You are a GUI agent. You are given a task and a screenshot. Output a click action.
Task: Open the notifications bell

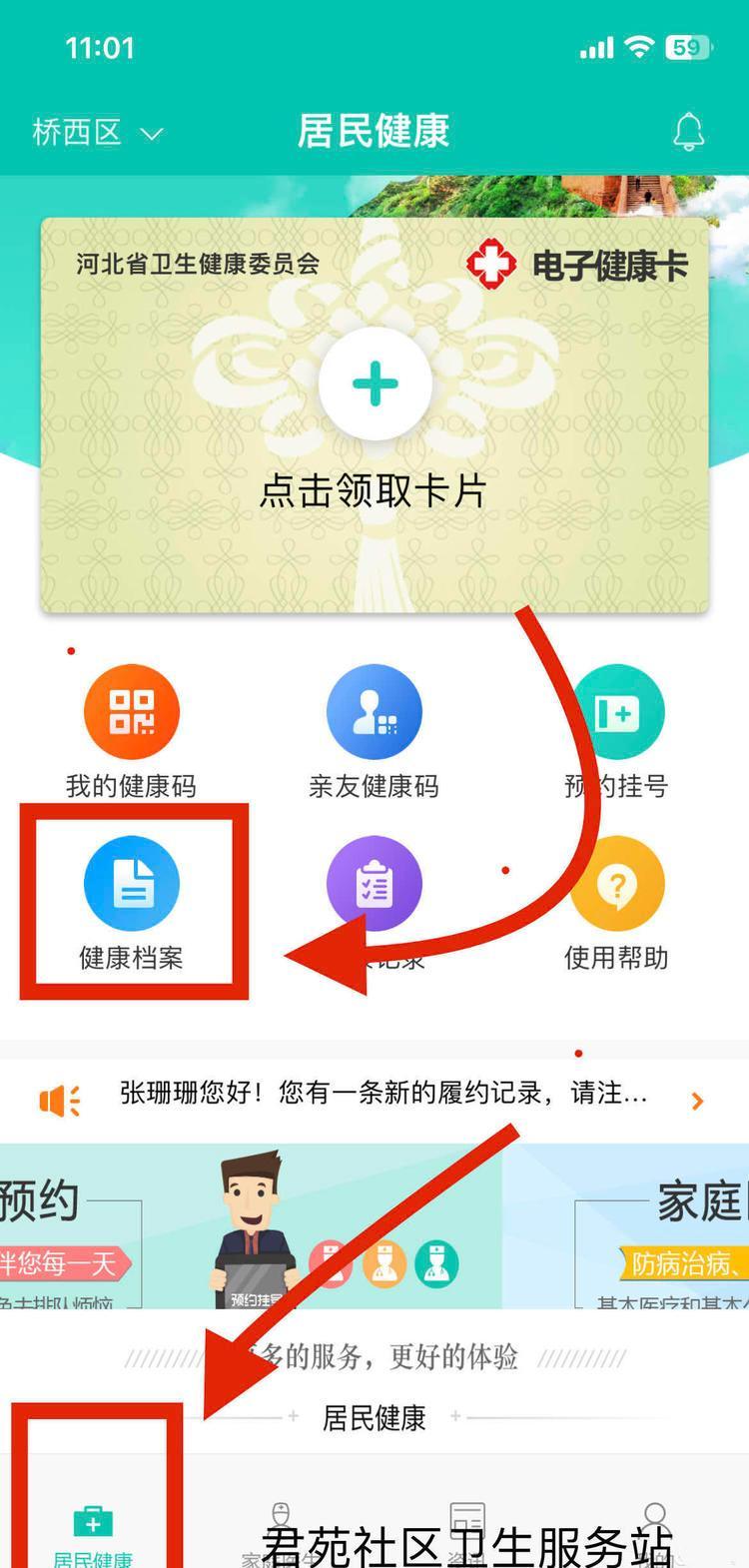(688, 132)
